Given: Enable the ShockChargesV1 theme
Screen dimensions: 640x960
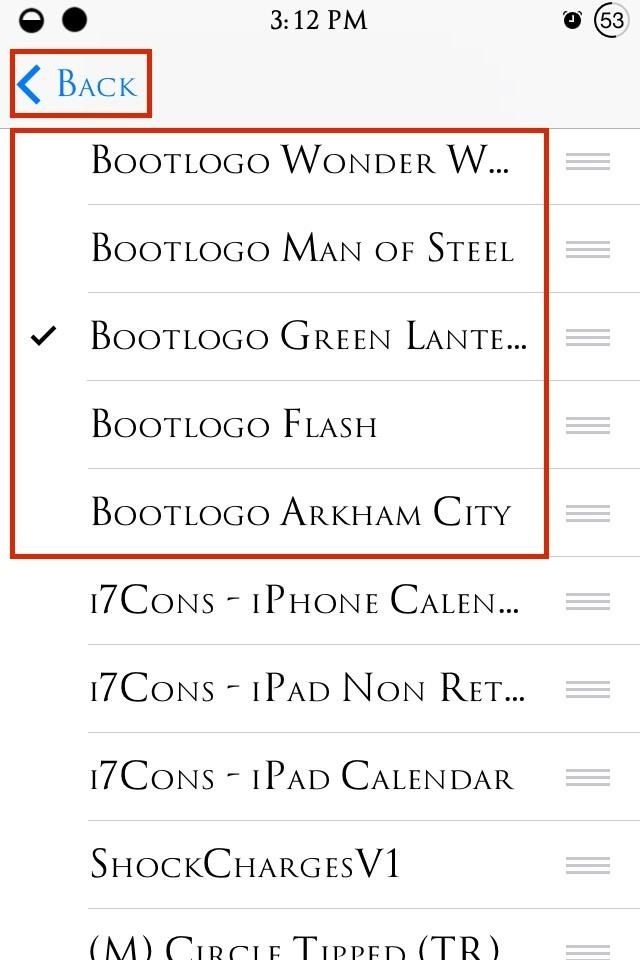Looking at the screenshot, I should point(245,865).
